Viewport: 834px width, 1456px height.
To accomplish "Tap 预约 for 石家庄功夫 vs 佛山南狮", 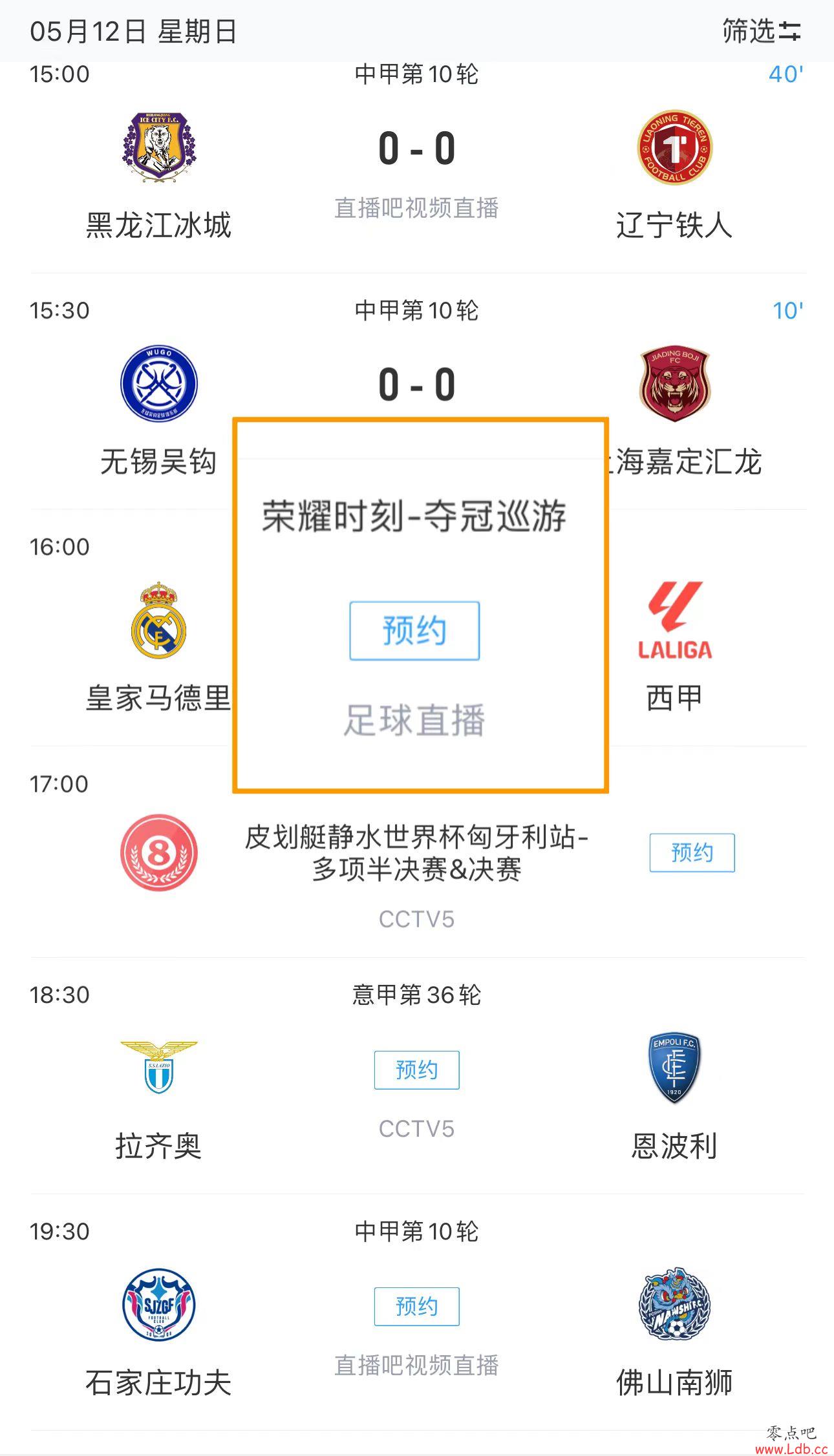I will click(x=416, y=1306).
